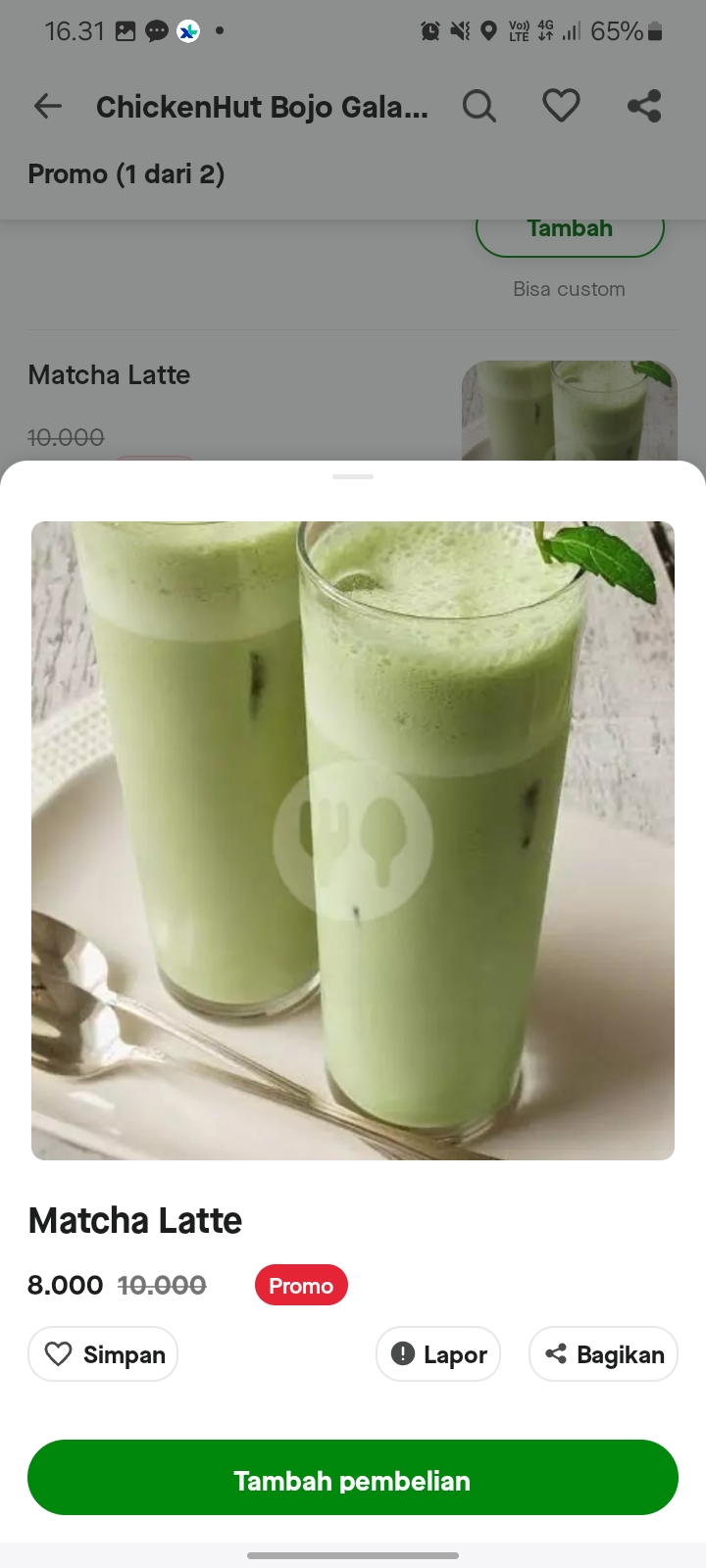Collapse the bottom sheet via the drag handle
This screenshot has width=706, height=1568.
click(x=352, y=477)
